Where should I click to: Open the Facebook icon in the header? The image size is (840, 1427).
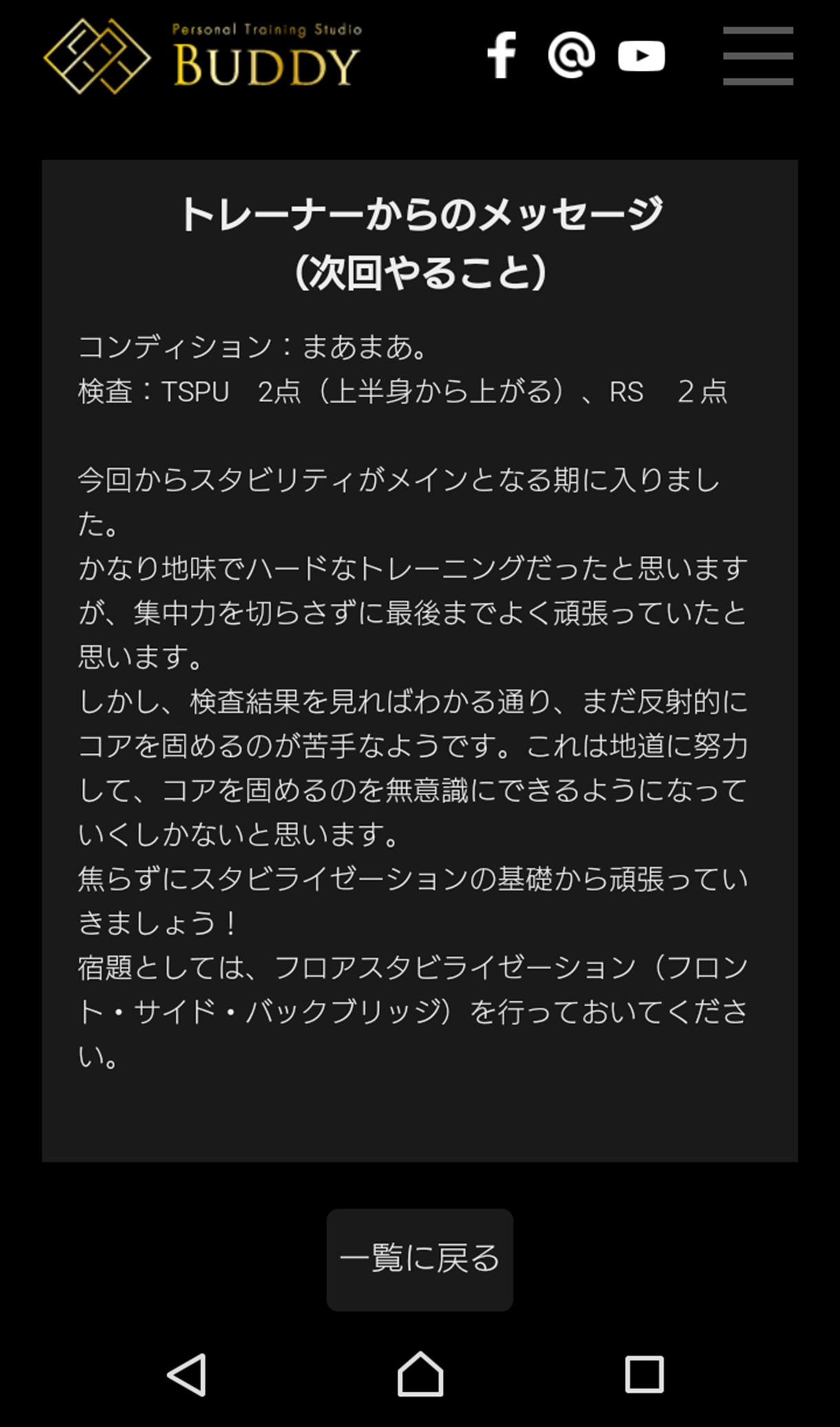(x=501, y=55)
